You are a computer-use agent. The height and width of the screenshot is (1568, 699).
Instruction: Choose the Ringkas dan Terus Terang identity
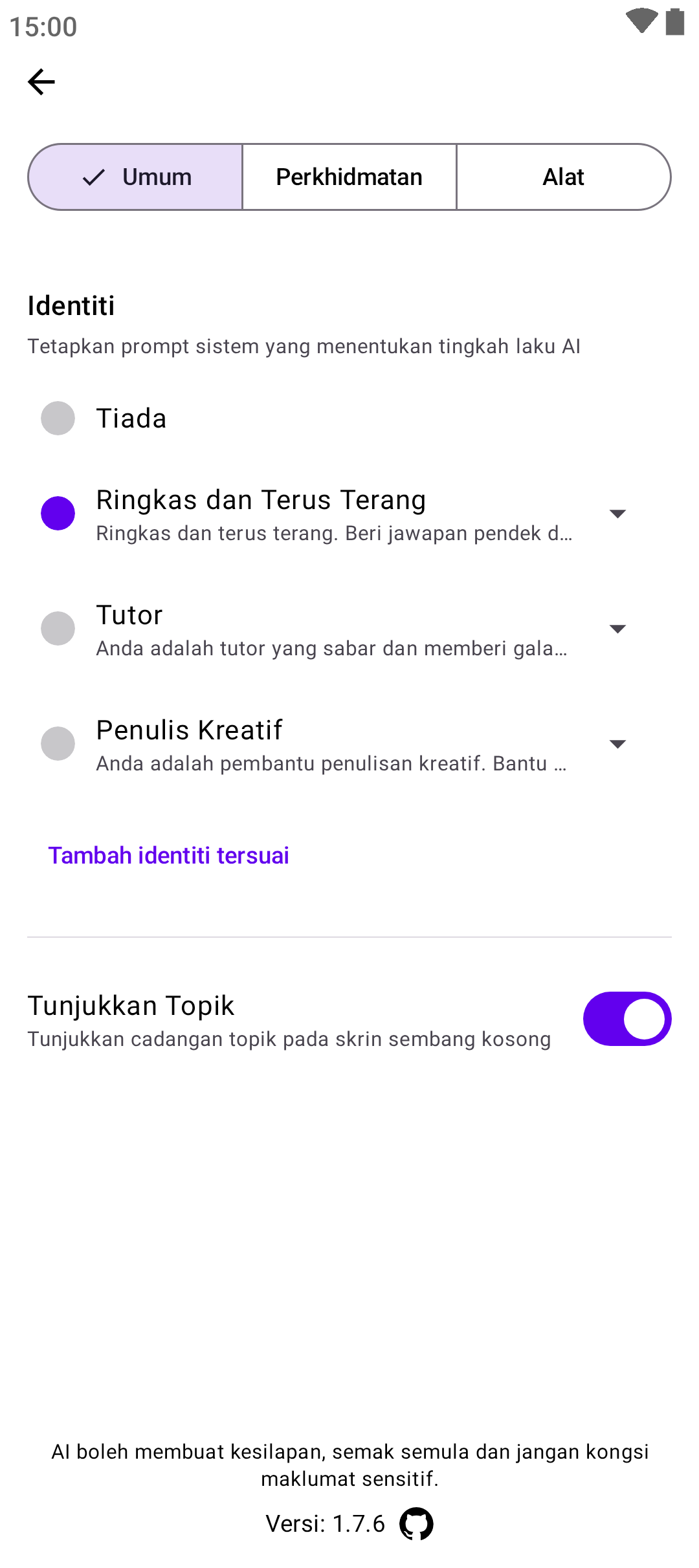click(x=58, y=514)
